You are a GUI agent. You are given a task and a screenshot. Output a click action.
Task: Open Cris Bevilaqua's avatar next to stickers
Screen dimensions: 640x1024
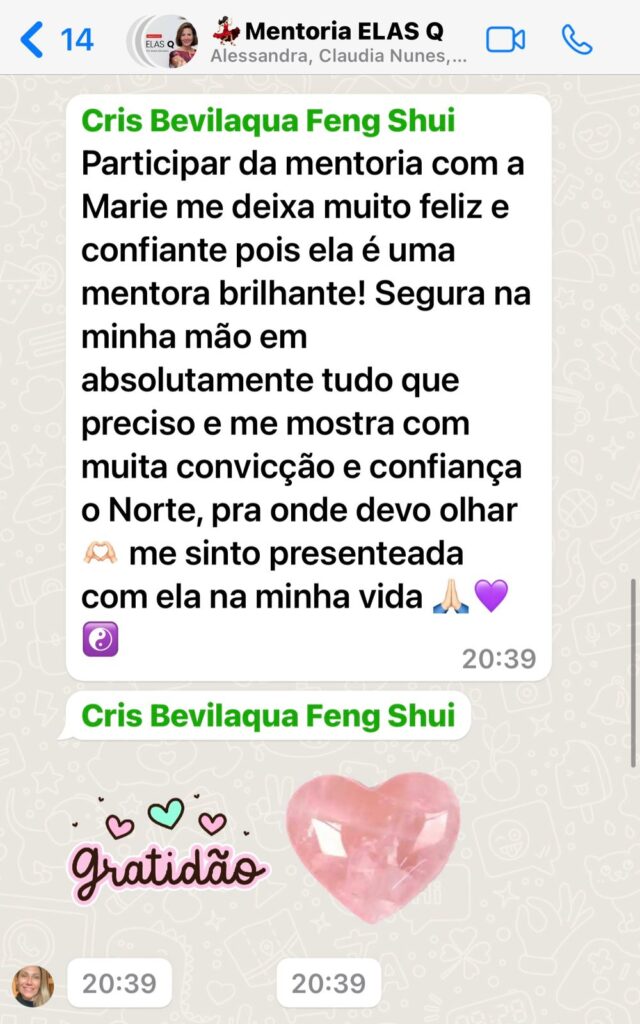pyautogui.click(x=32, y=985)
